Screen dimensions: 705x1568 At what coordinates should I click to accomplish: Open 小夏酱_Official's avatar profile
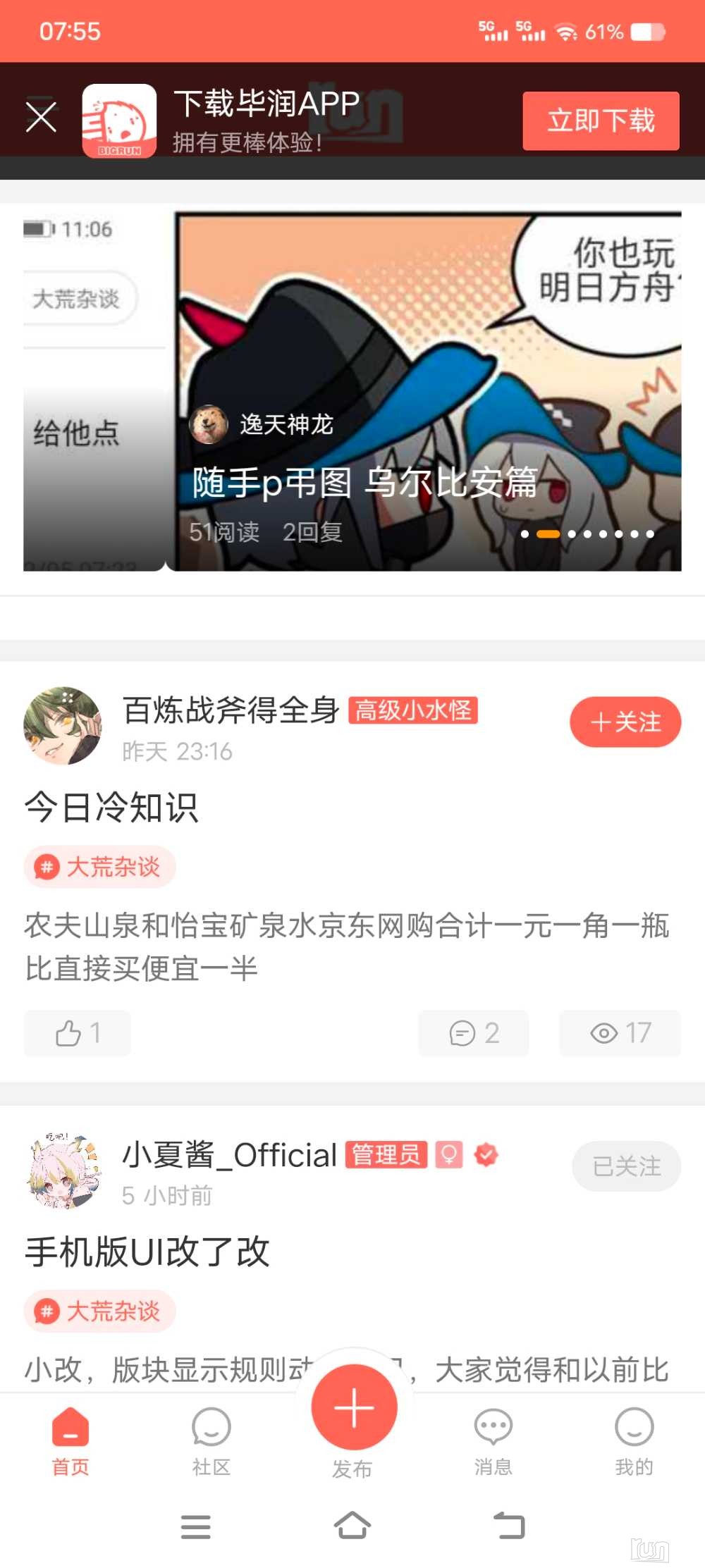tap(63, 1170)
